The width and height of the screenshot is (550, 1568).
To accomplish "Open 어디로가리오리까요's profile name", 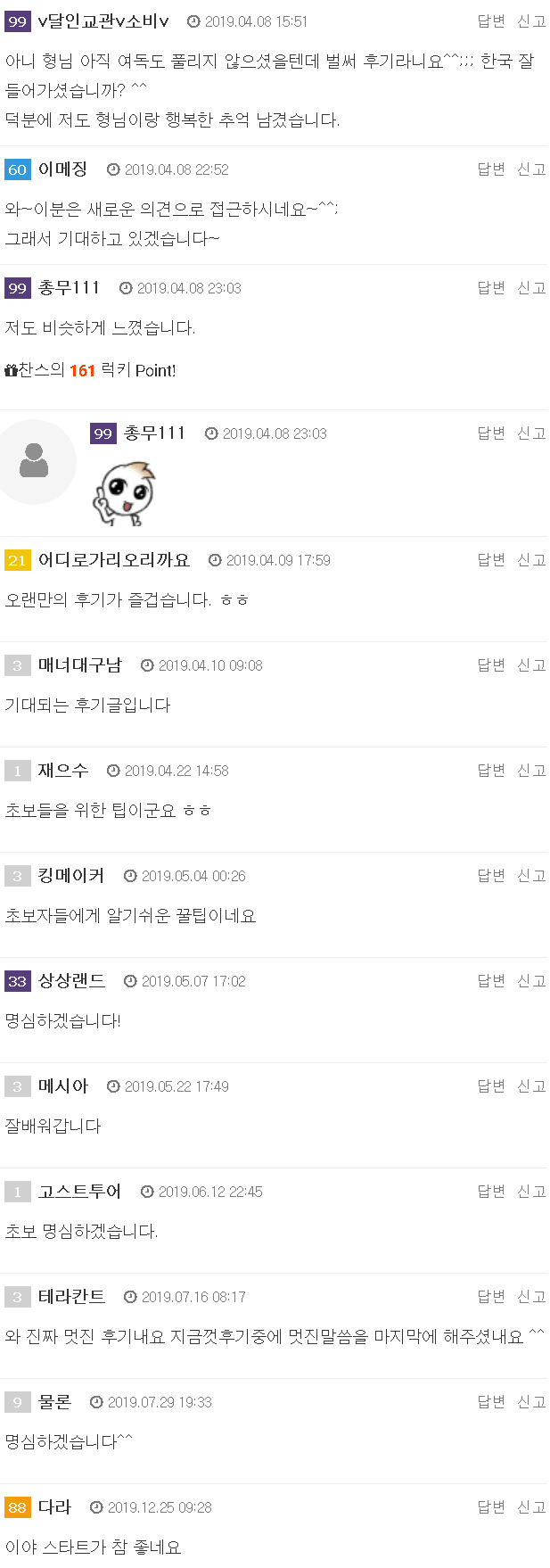I will [x=113, y=559].
